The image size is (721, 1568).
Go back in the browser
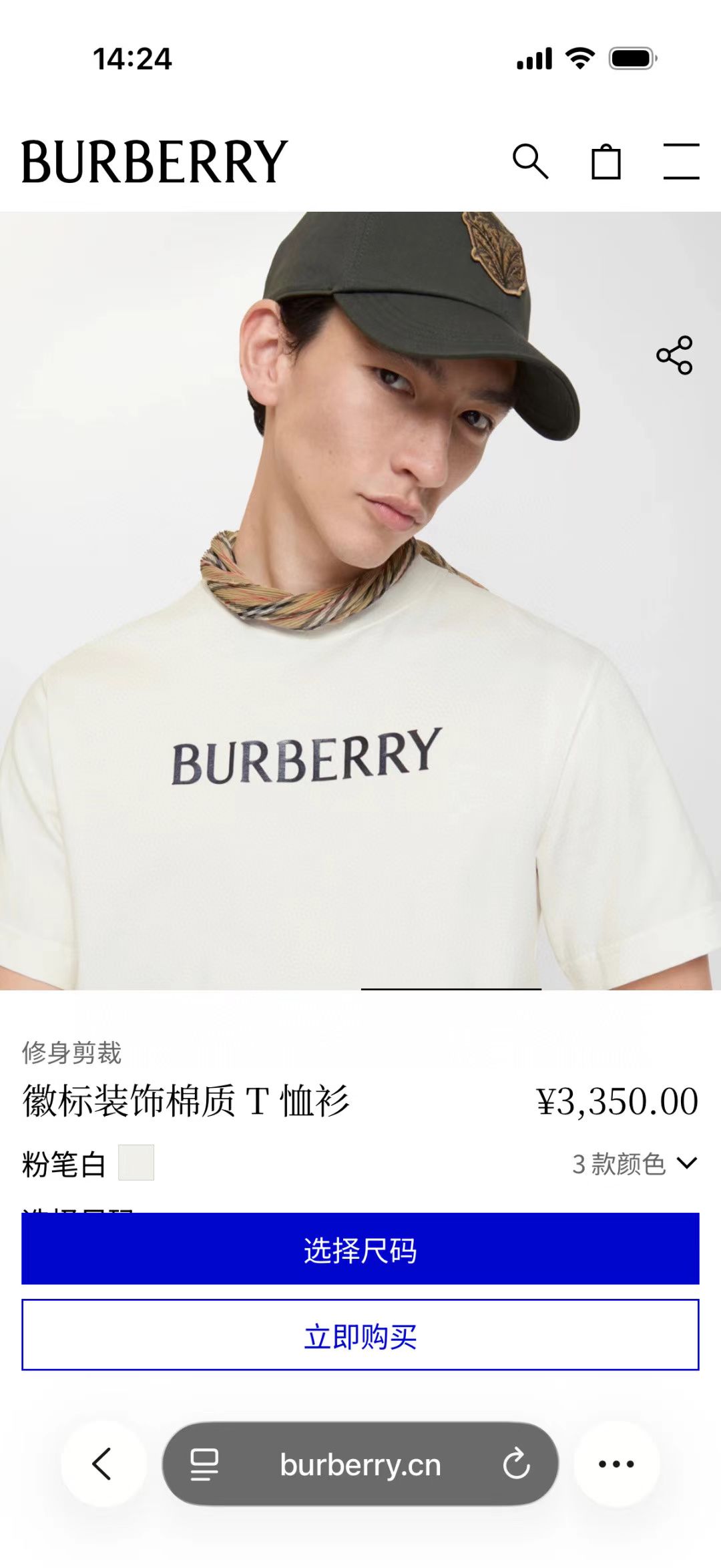pos(103,1464)
